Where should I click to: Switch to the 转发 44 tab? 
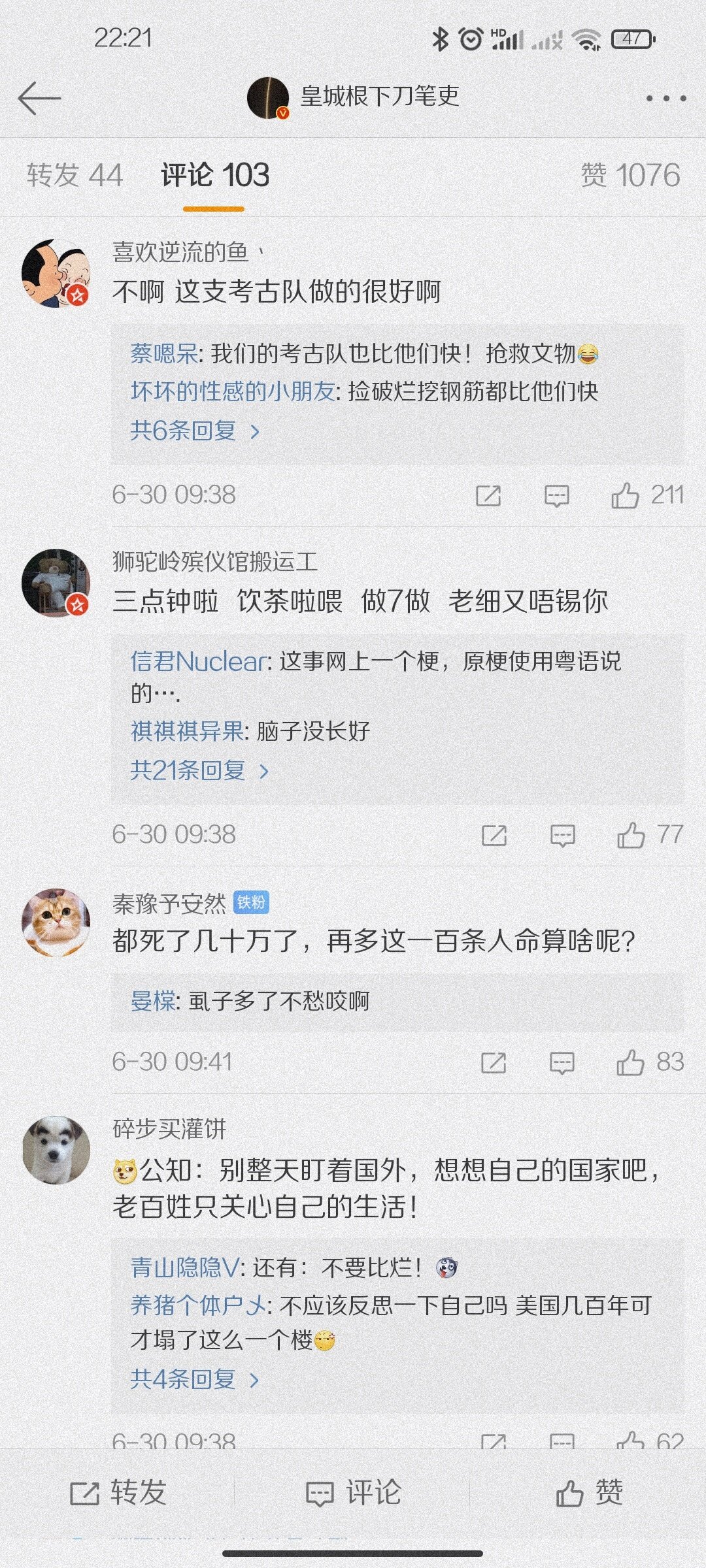(75, 175)
